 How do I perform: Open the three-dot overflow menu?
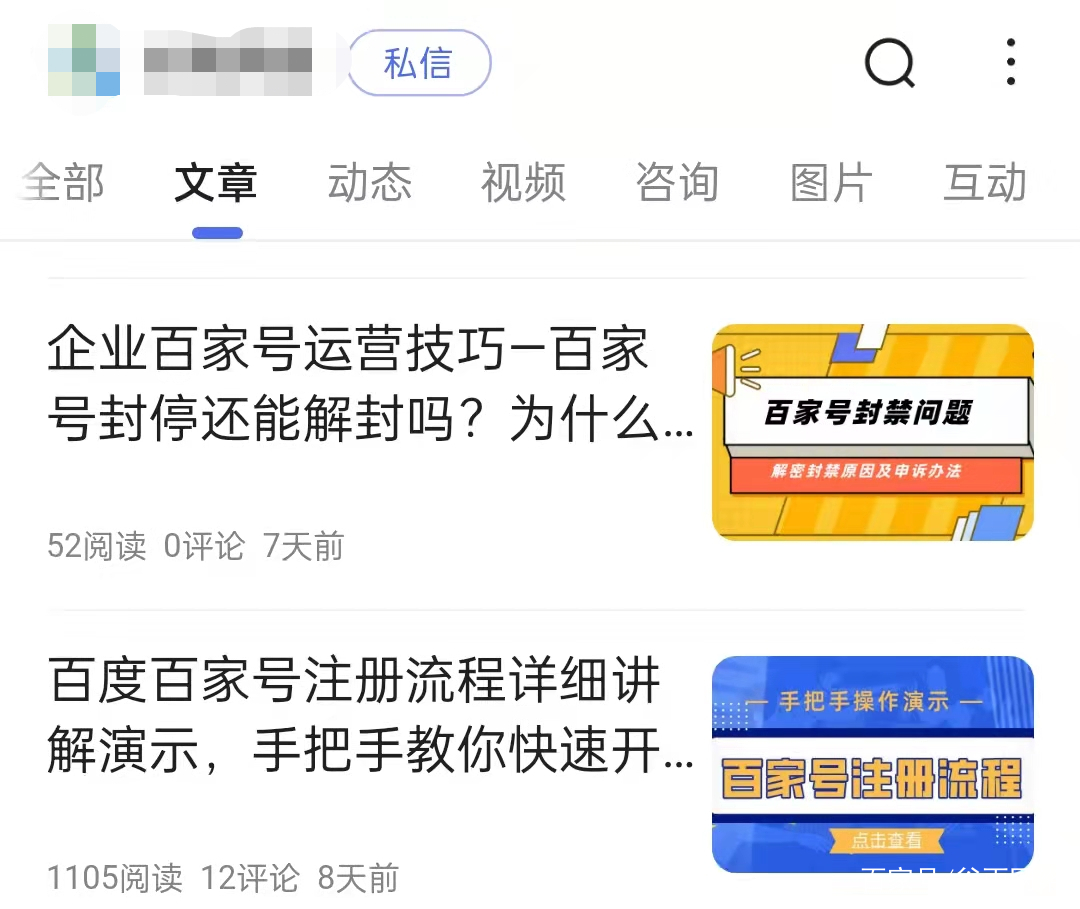1011,63
